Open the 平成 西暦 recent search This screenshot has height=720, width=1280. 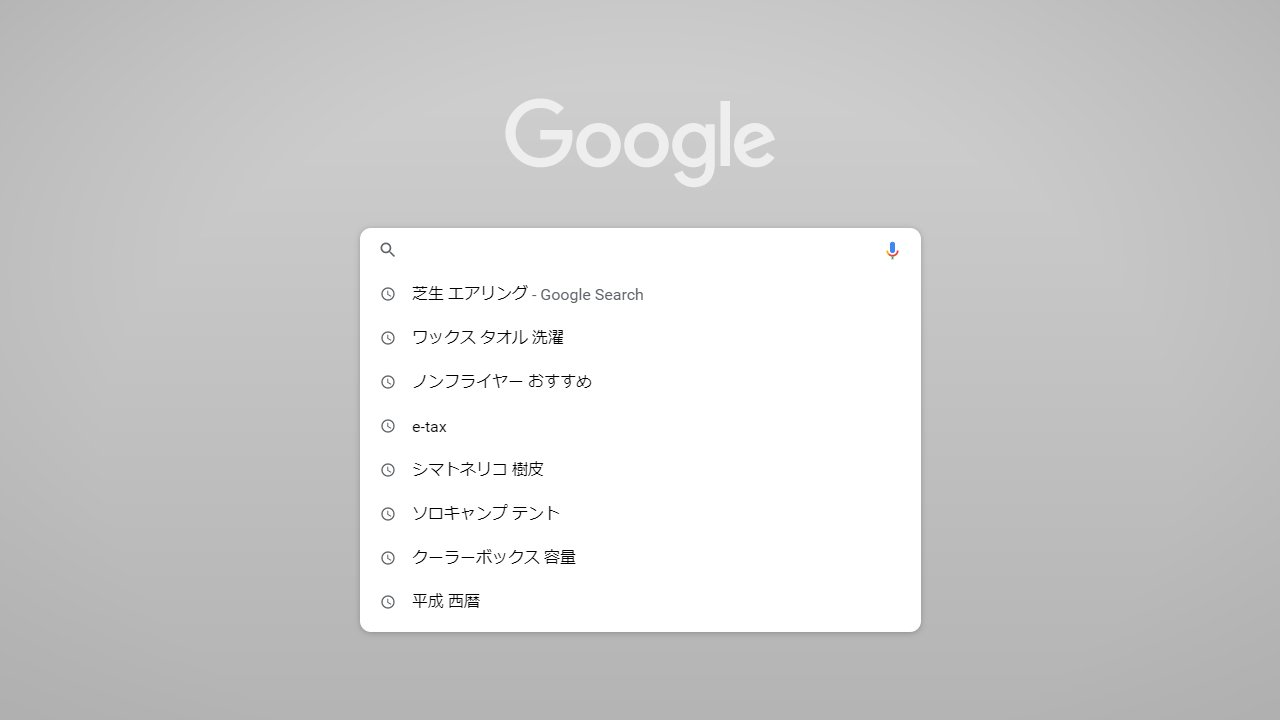446,602
